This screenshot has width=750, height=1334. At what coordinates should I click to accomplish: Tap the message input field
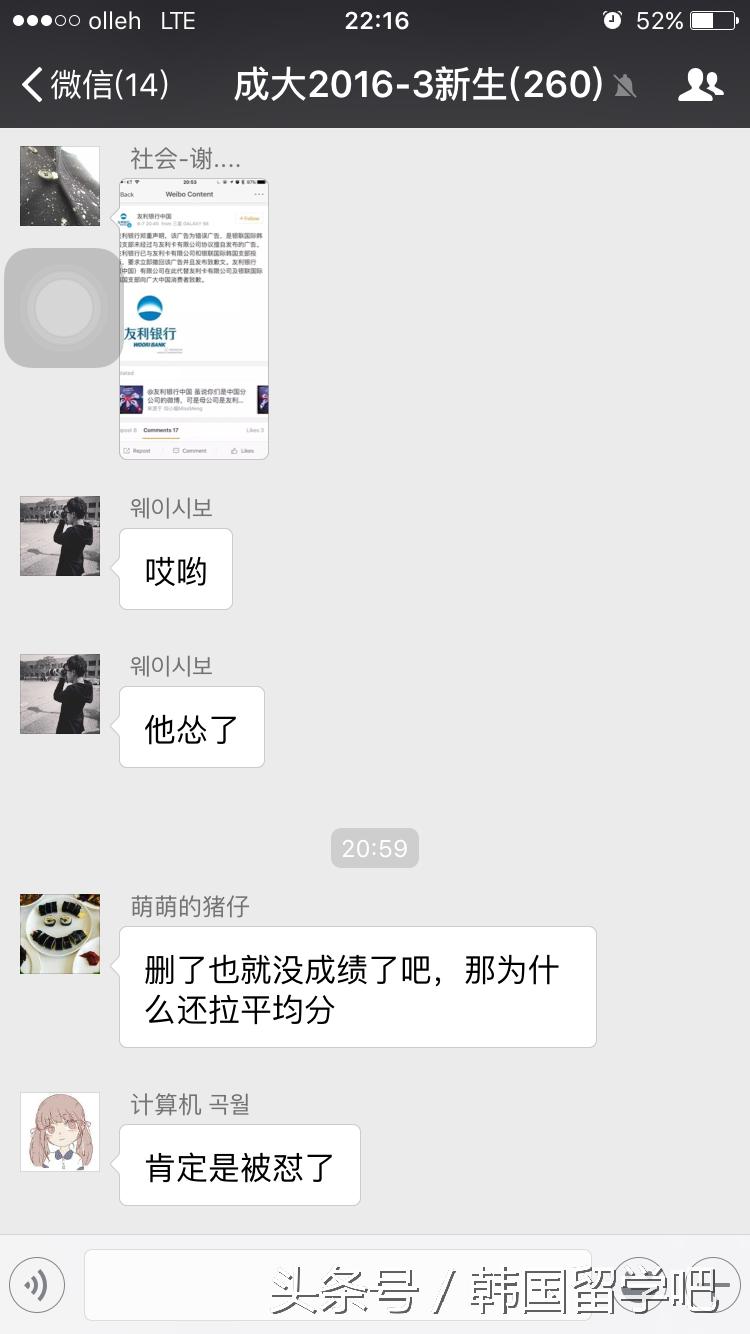tap(340, 1285)
